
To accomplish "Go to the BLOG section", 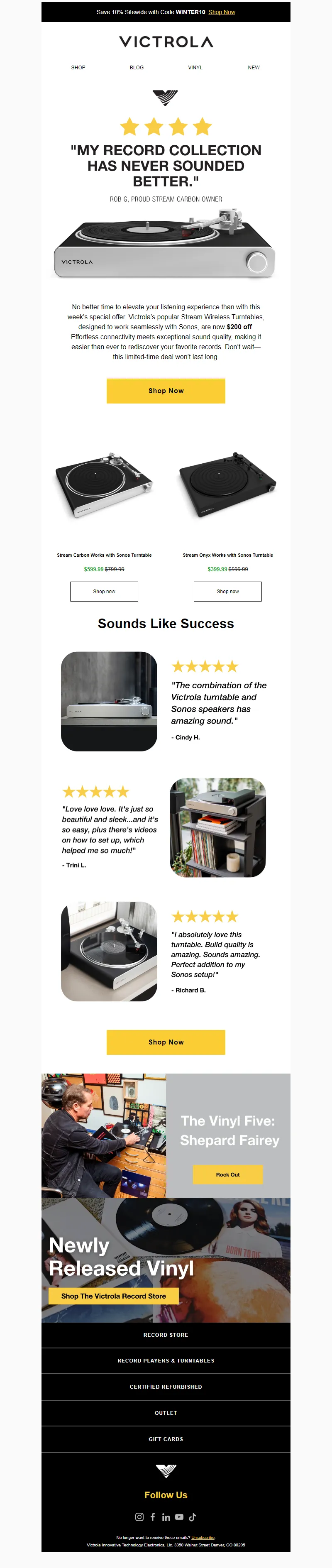I will pyautogui.click(x=137, y=68).
